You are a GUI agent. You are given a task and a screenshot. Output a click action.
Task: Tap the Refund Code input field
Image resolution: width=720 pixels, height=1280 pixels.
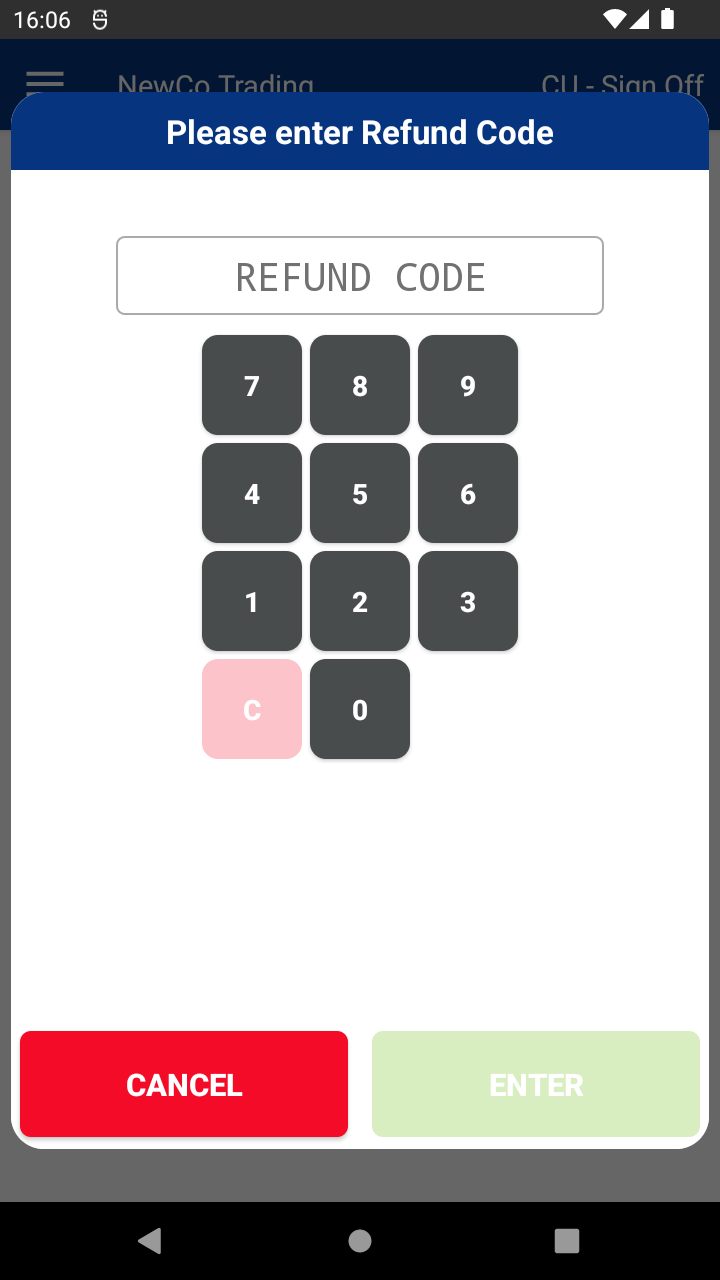pyautogui.click(x=360, y=276)
